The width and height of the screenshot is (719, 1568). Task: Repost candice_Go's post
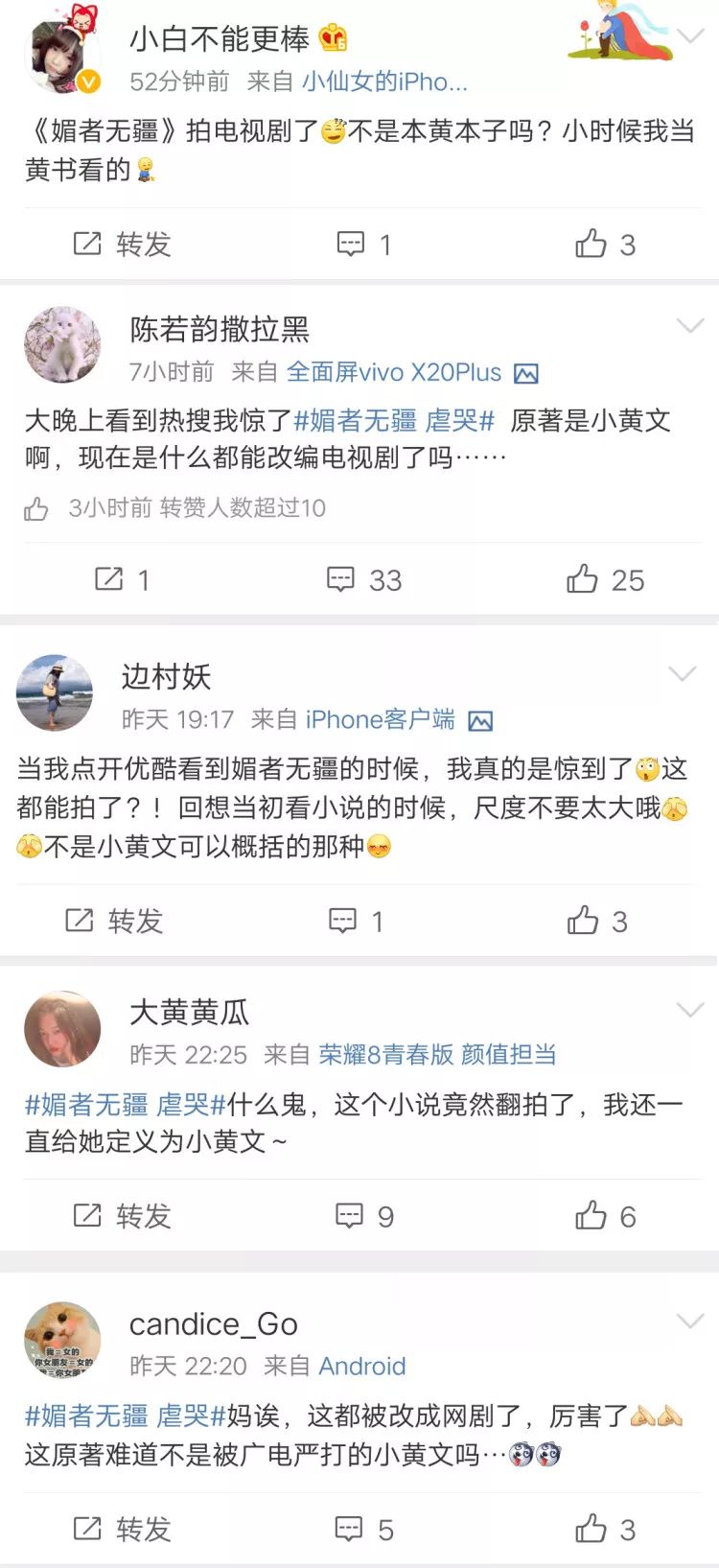[x=122, y=1530]
